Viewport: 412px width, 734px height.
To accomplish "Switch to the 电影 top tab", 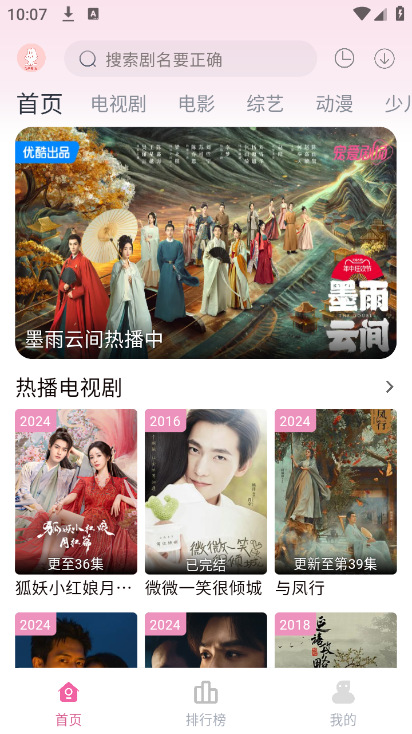I will 197,104.
